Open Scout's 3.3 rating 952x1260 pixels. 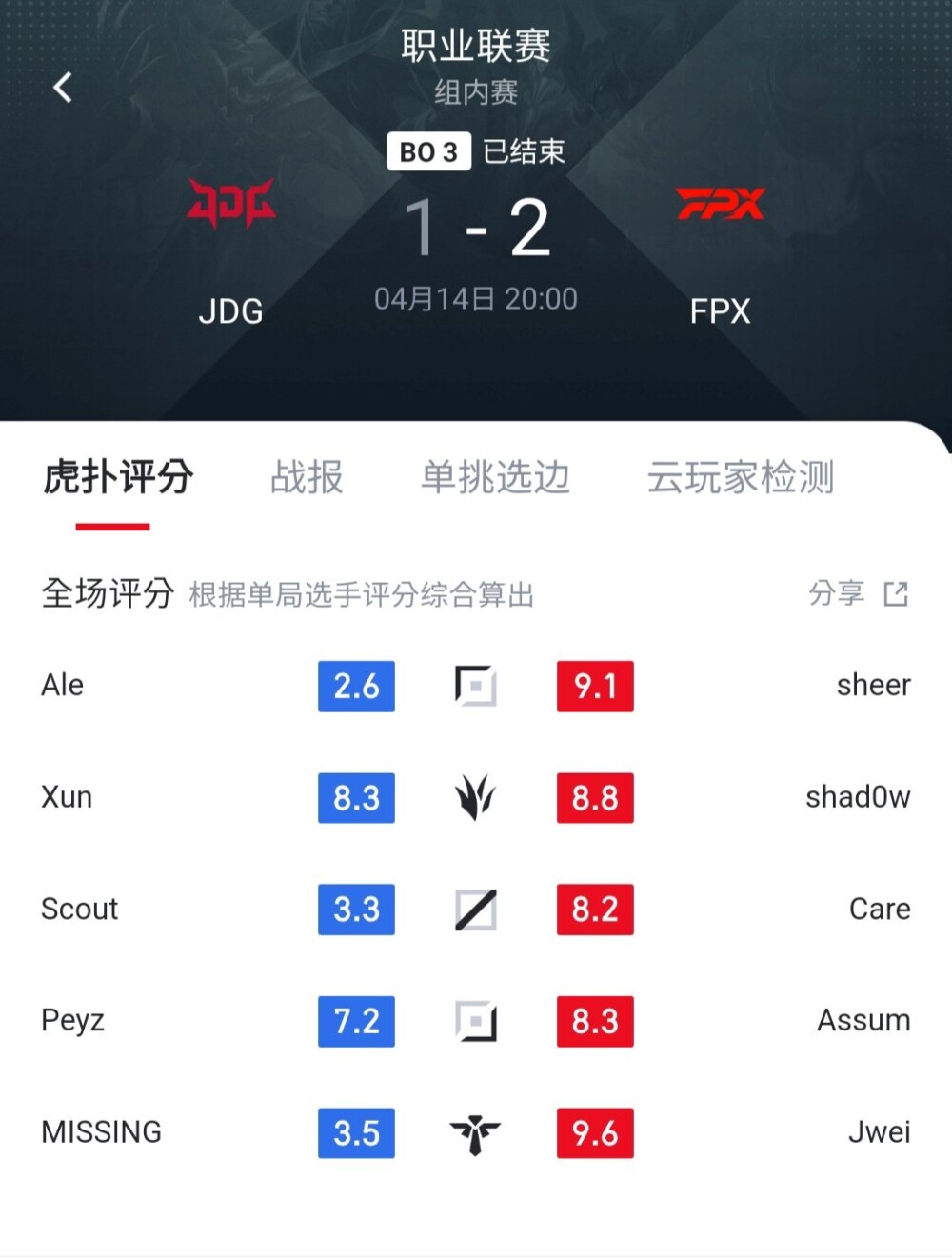(x=356, y=909)
